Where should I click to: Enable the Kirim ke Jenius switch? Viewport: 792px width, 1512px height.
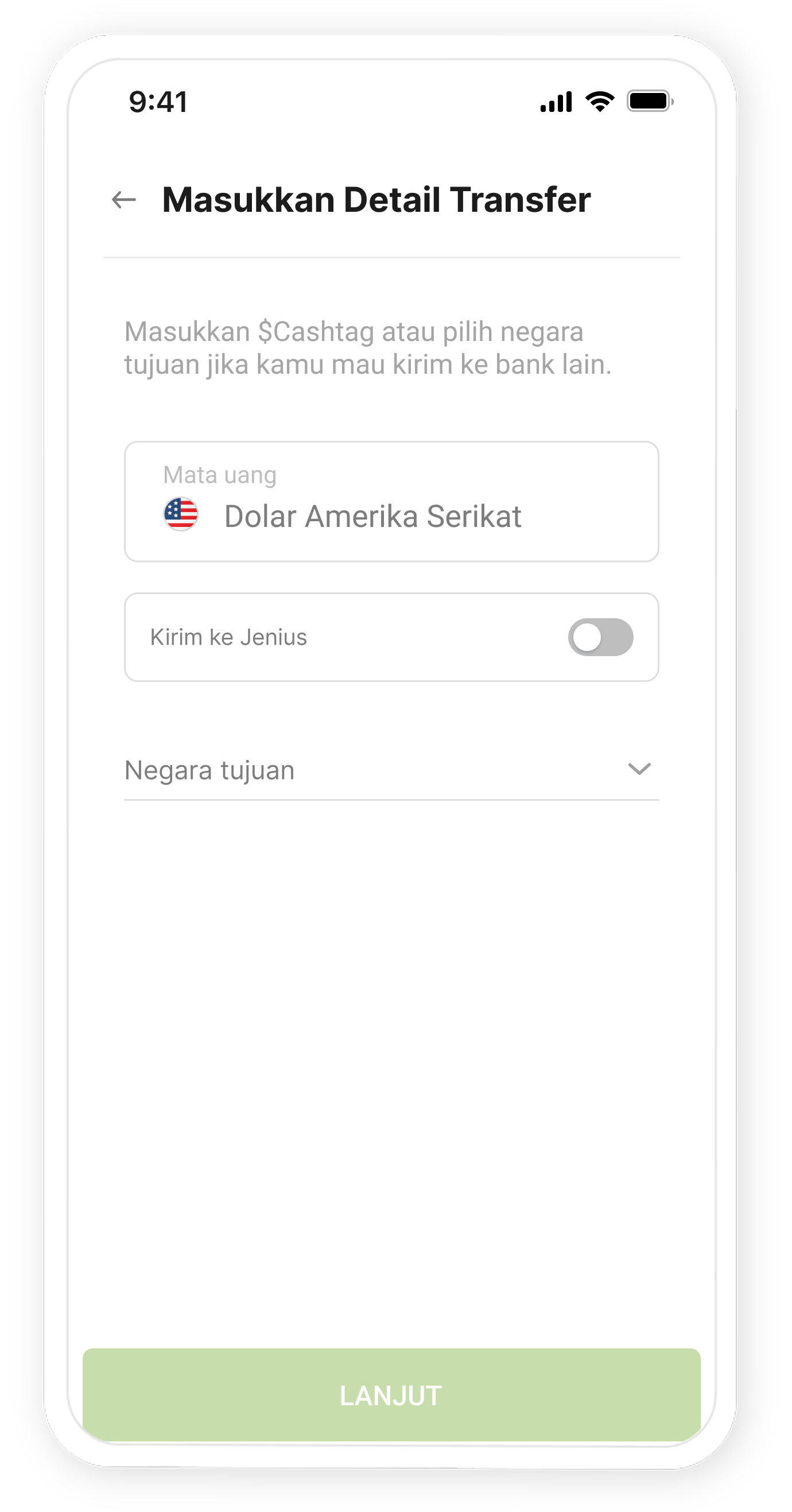click(600, 637)
